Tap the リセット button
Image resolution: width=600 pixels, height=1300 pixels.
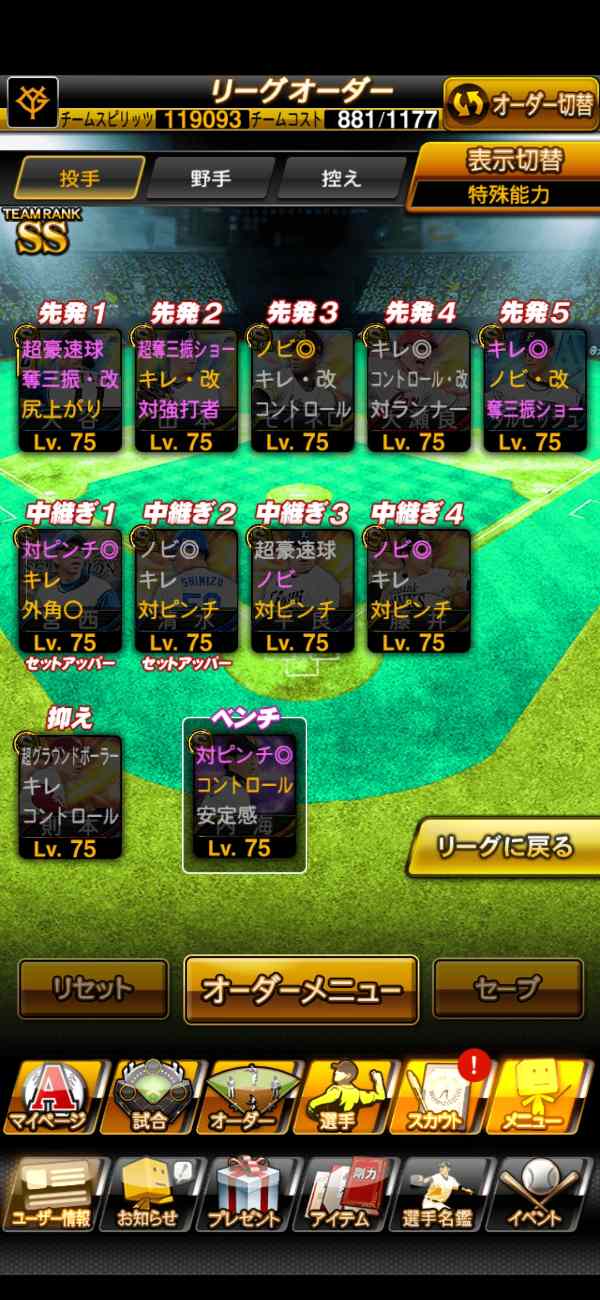tap(93, 989)
